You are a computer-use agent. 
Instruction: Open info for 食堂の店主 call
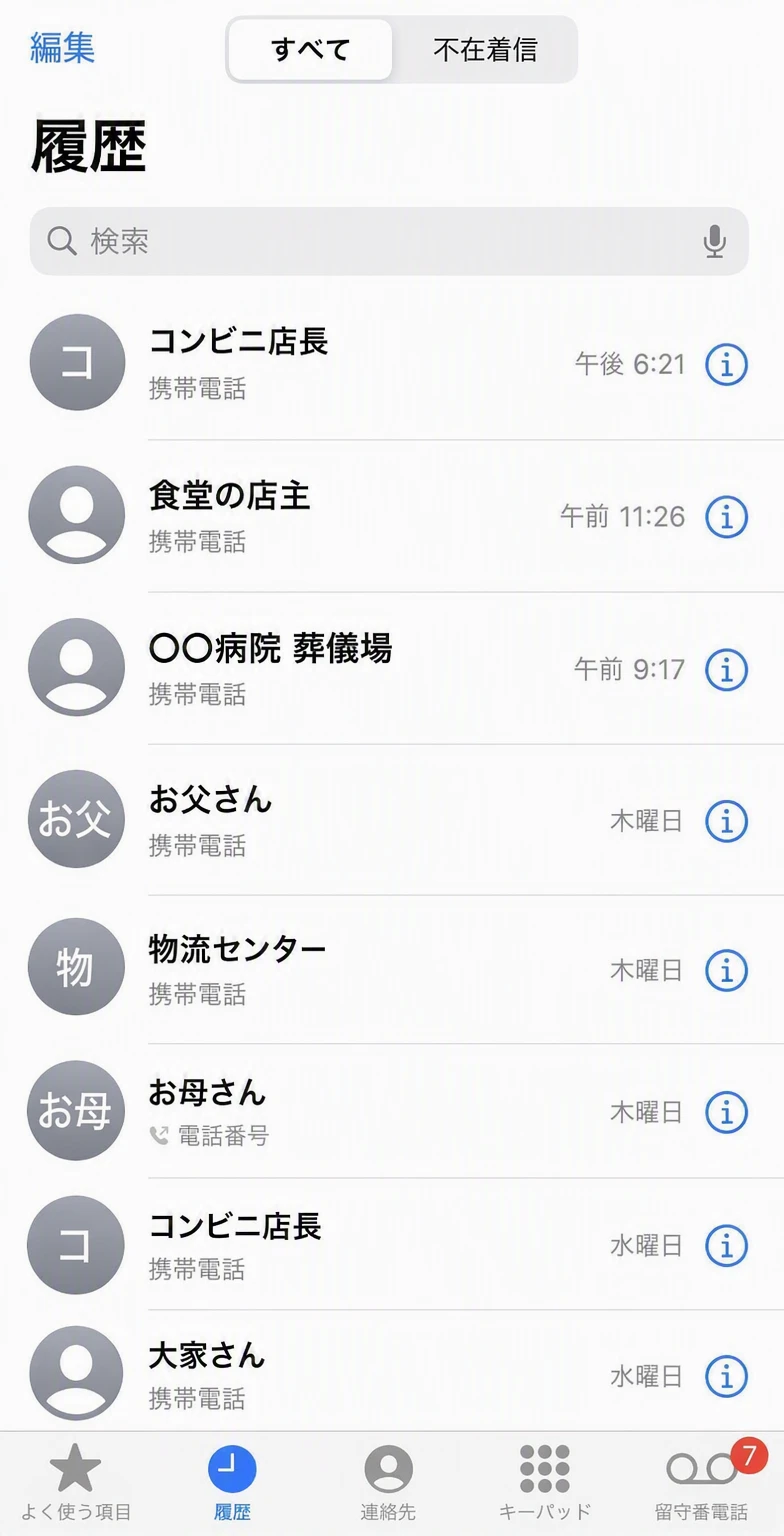(x=727, y=517)
